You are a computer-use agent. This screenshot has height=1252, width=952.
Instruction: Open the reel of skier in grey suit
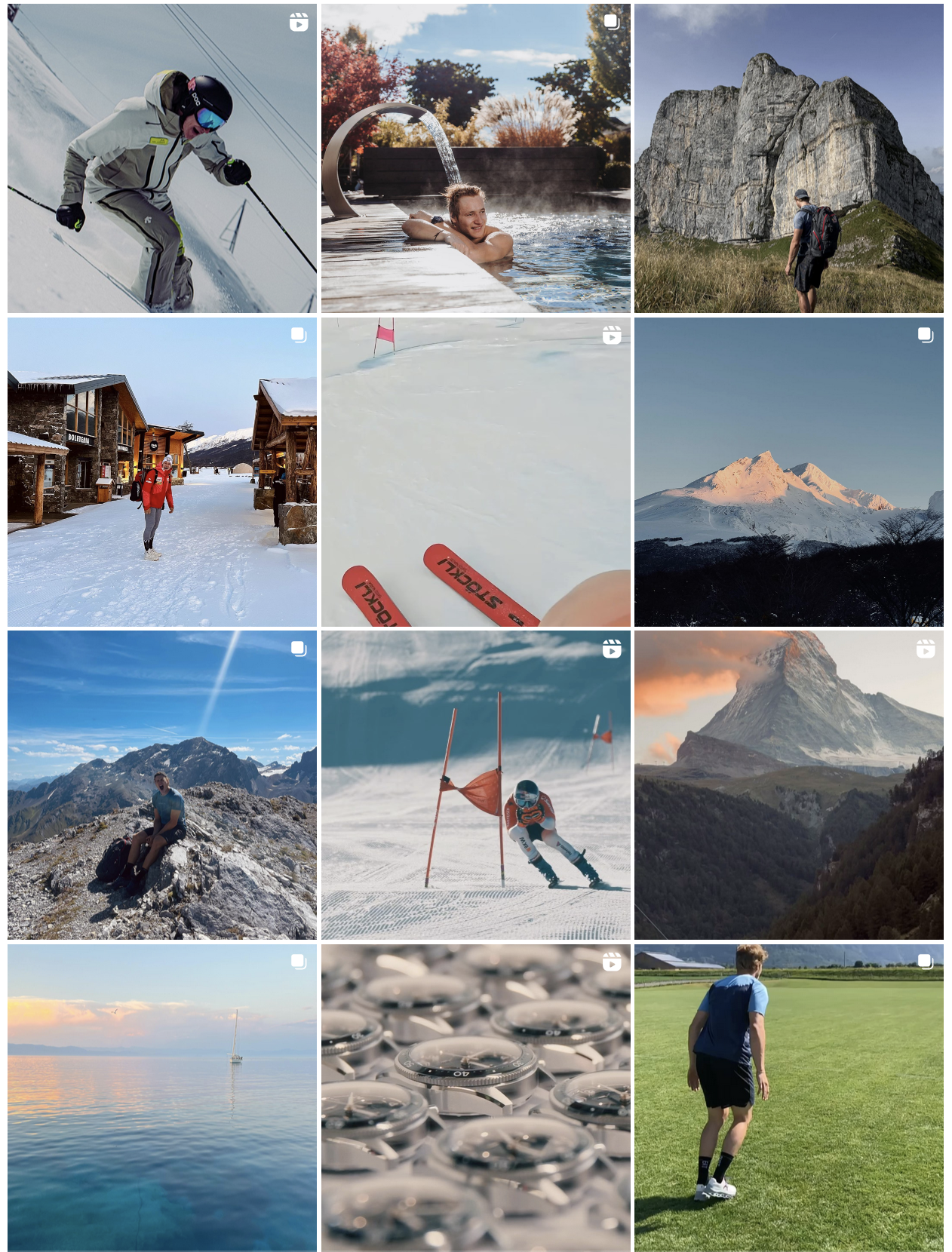162,158
